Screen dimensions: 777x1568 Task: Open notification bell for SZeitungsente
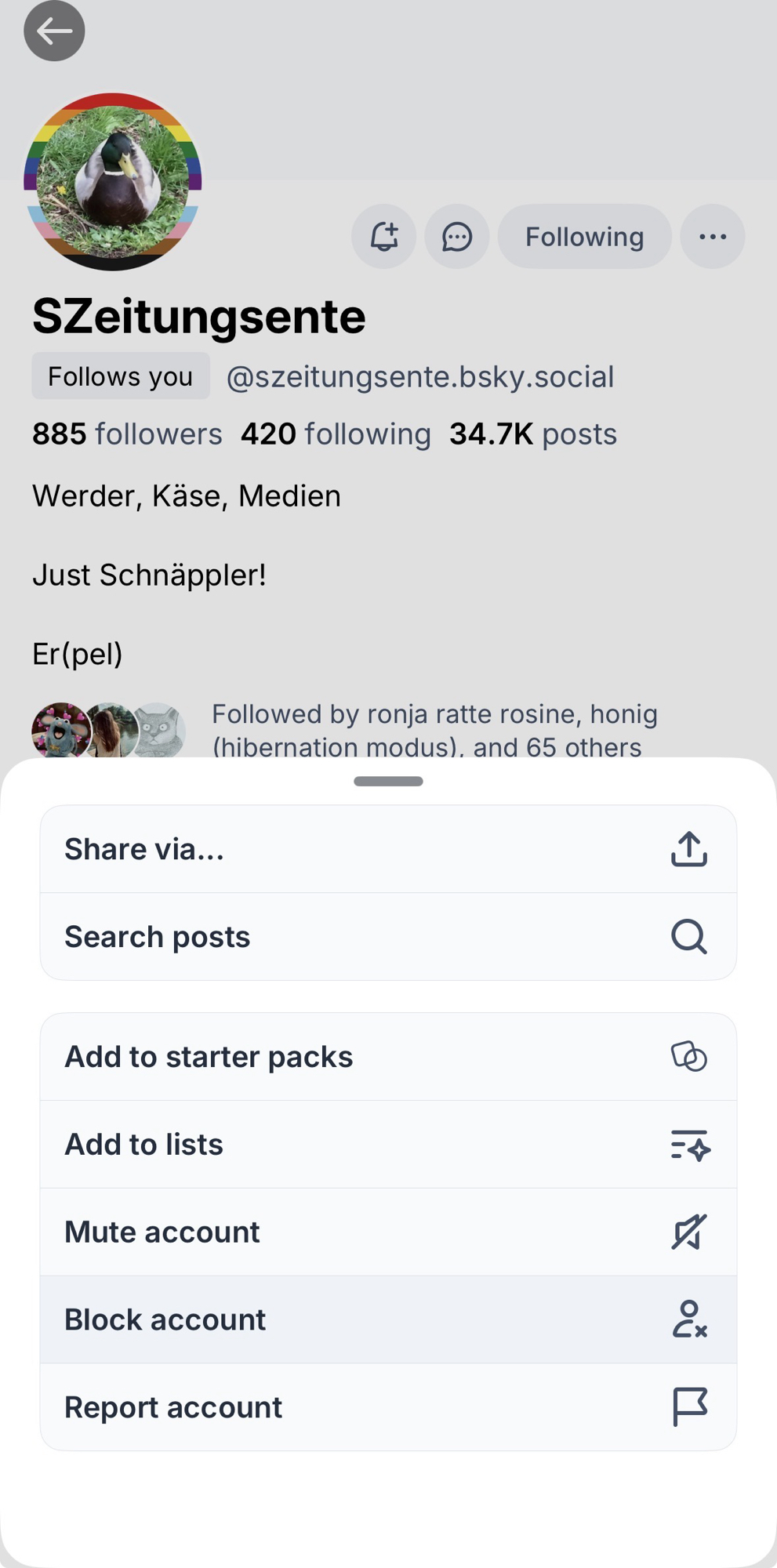click(383, 237)
